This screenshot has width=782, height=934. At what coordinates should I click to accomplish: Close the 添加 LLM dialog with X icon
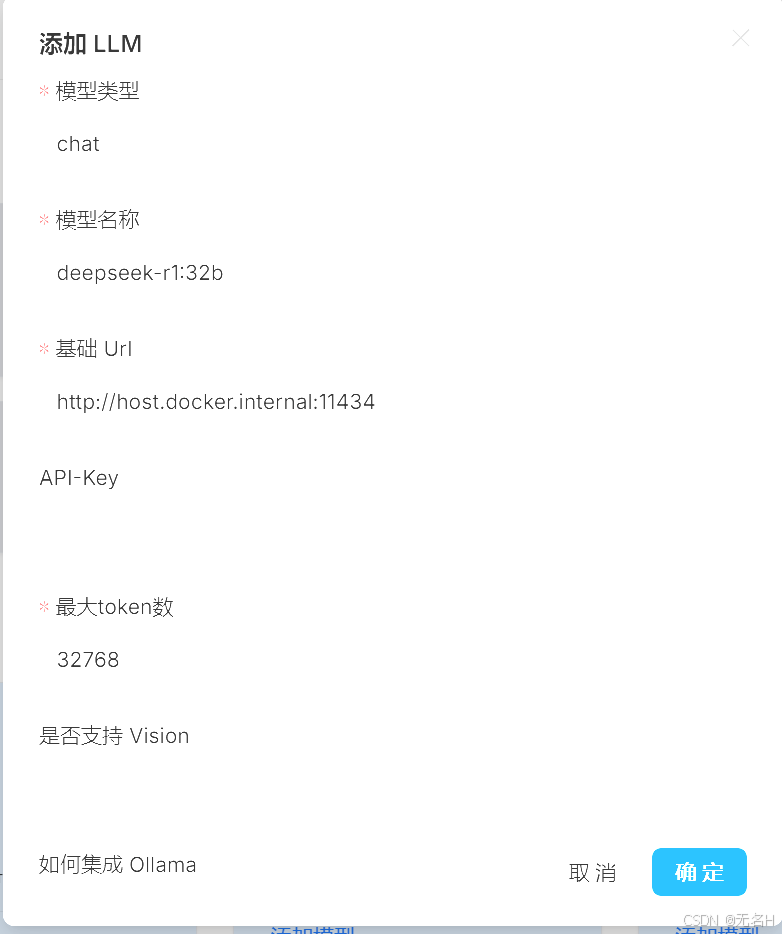click(x=740, y=38)
